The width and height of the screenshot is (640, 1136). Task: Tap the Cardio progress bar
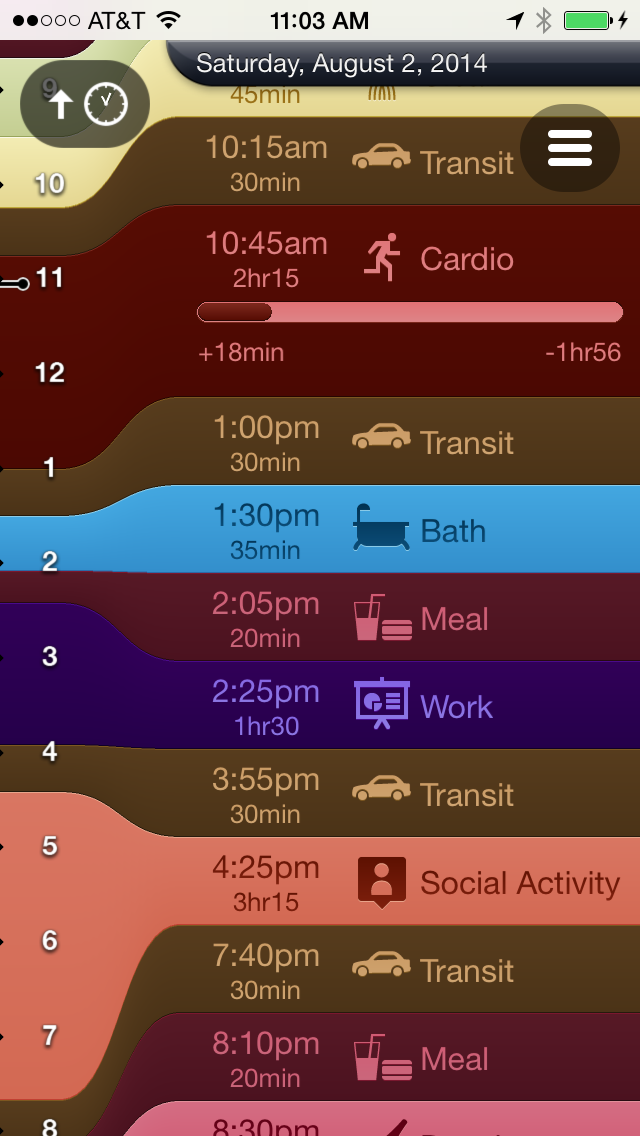pyautogui.click(x=410, y=312)
